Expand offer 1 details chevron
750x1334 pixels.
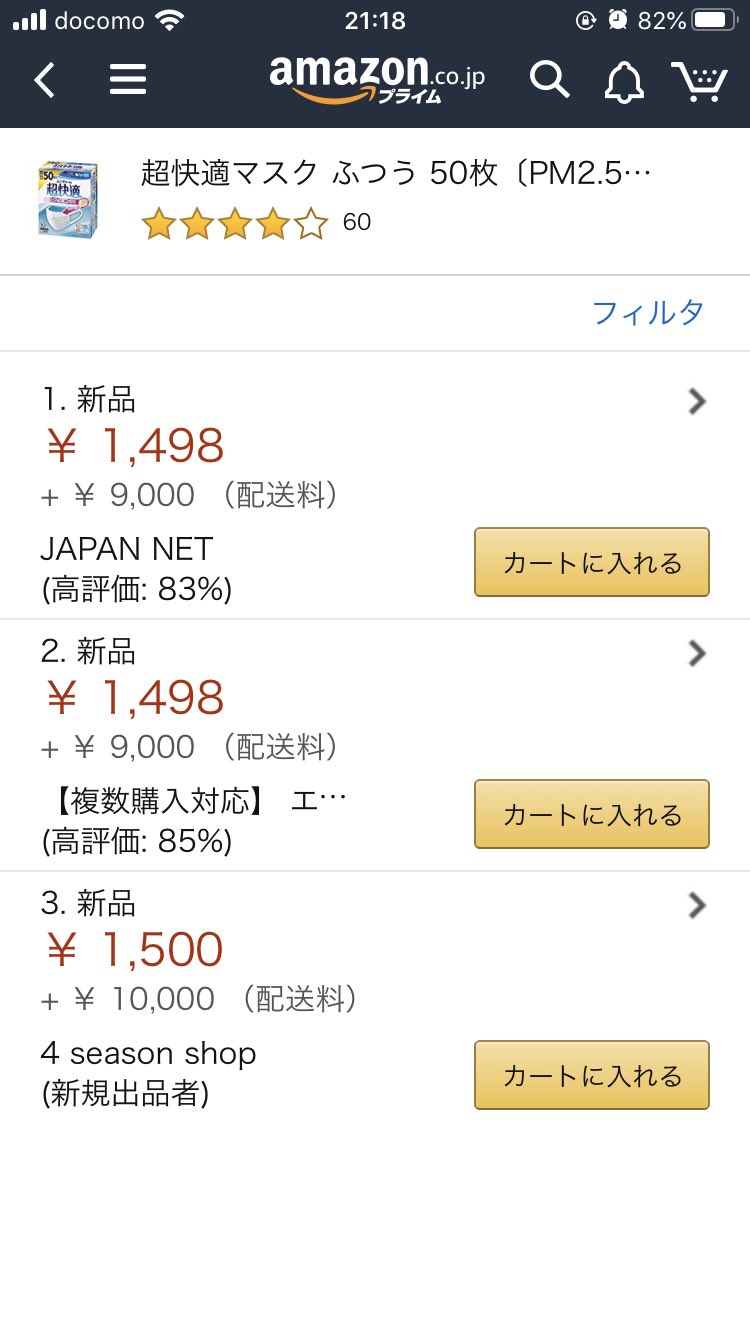coord(697,402)
